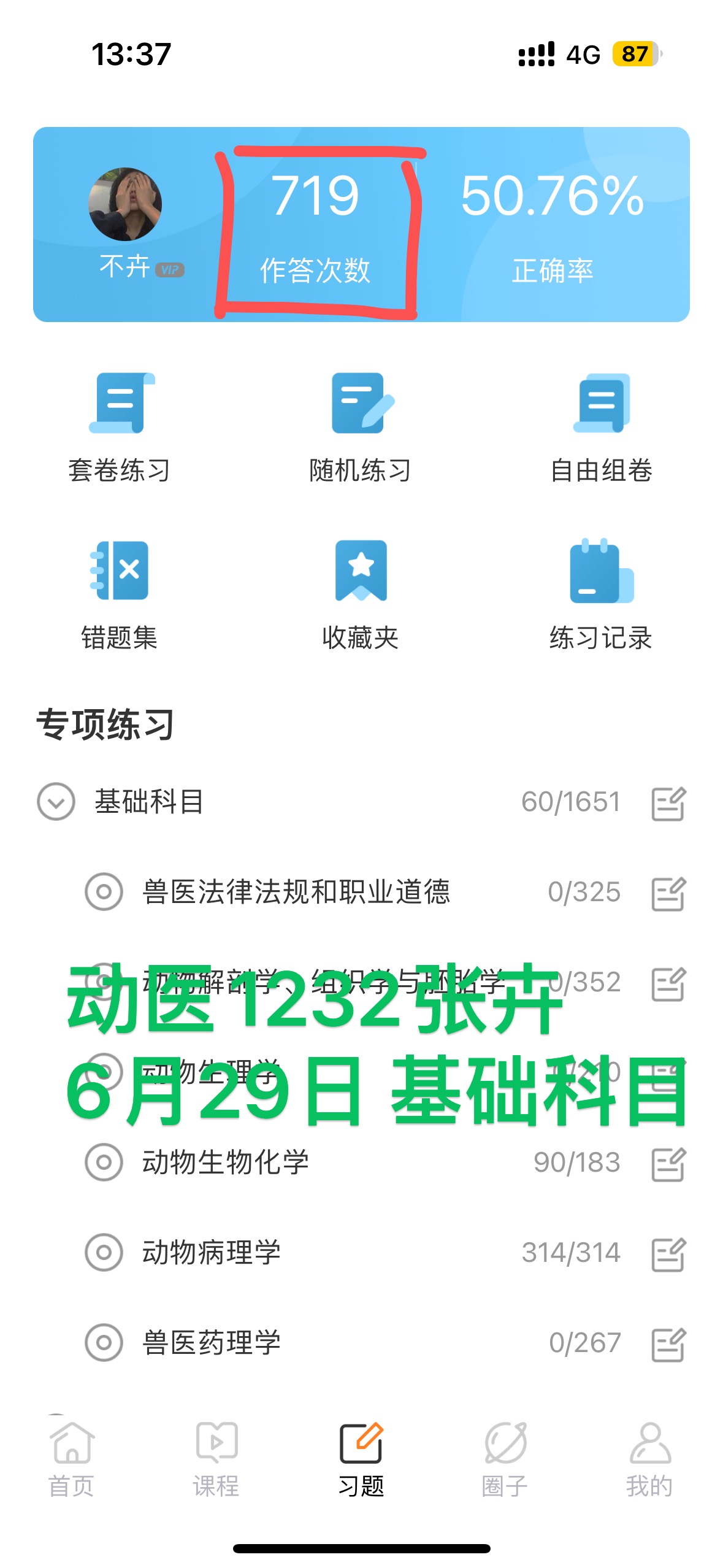The height and width of the screenshot is (1568, 723).
Task: Open 兽医药理学 exercises
Action: (x=212, y=1342)
